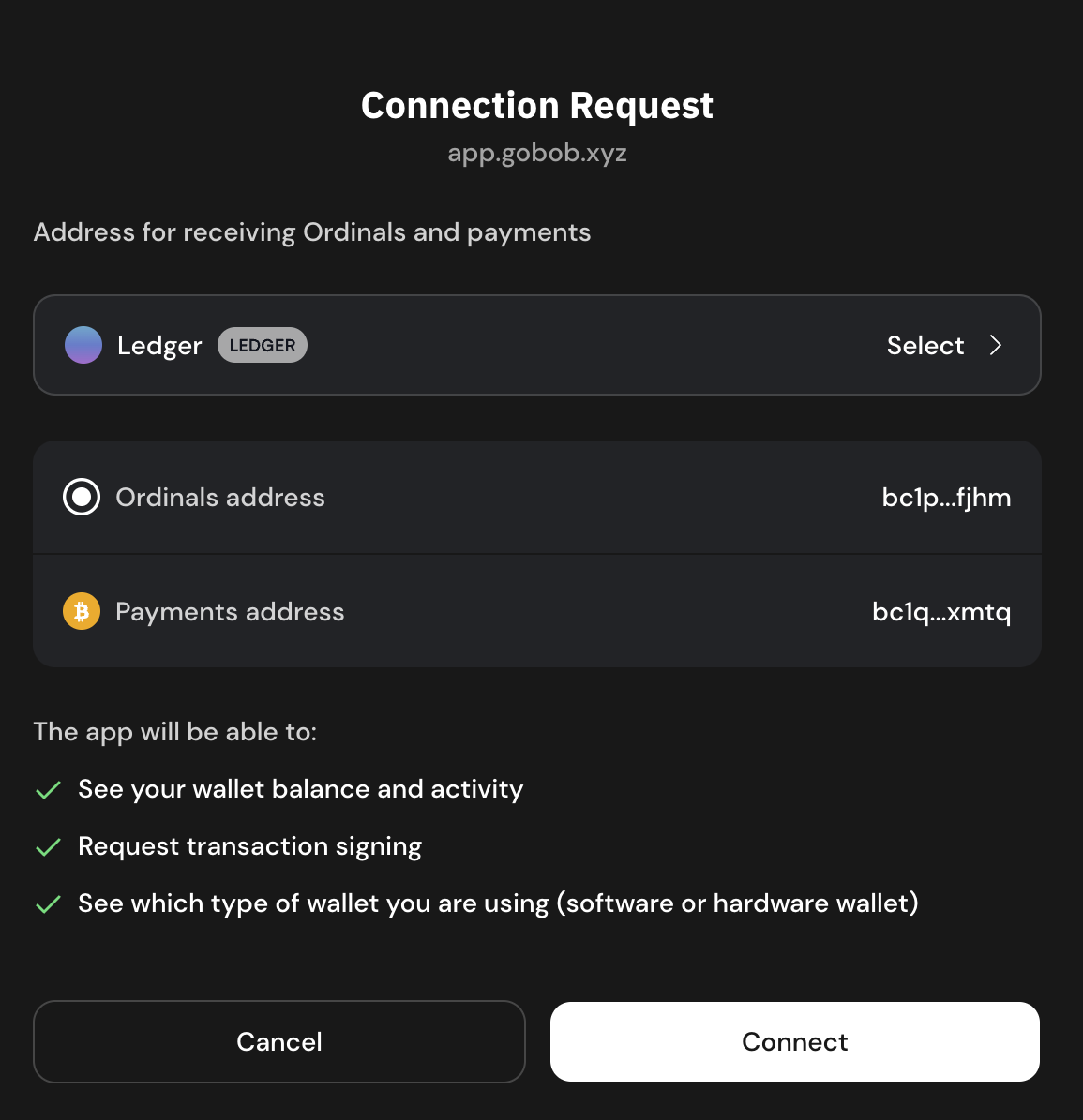Click the Bitcoin icon next to Payments address

(x=81, y=610)
